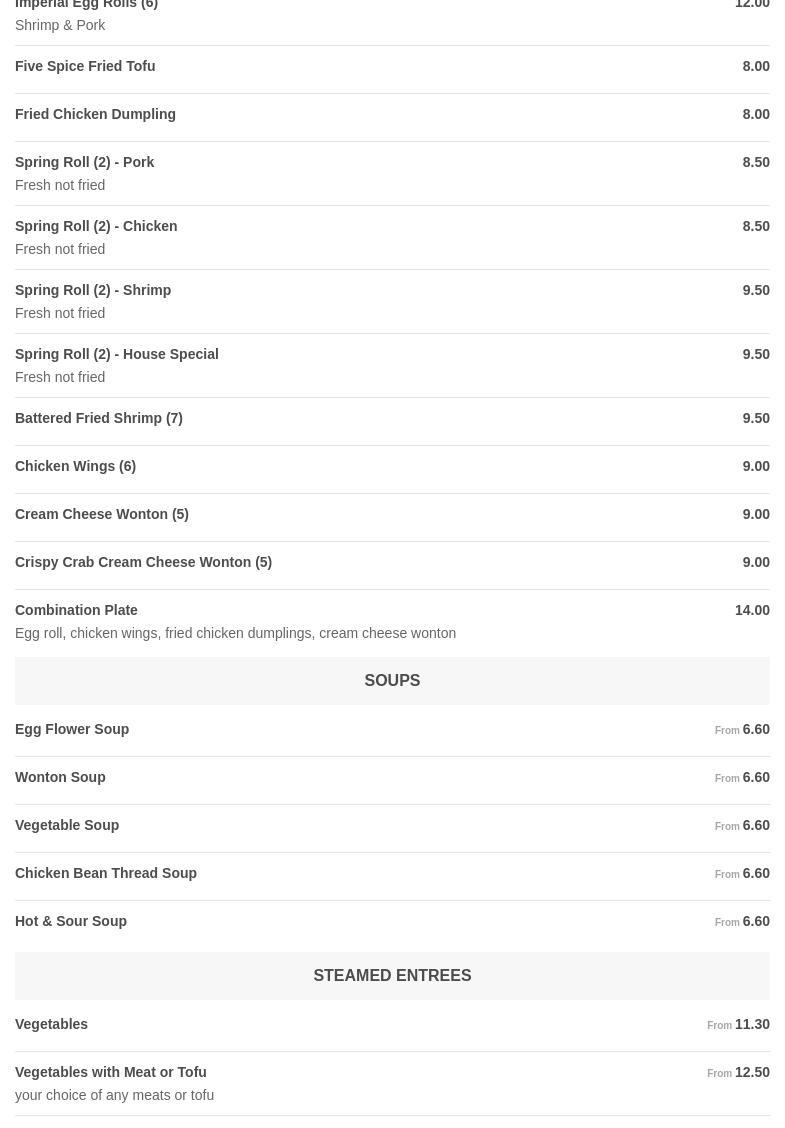Open the Five Spice Fried Tofu item
The image size is (785, 1128).
pos(85,66)
